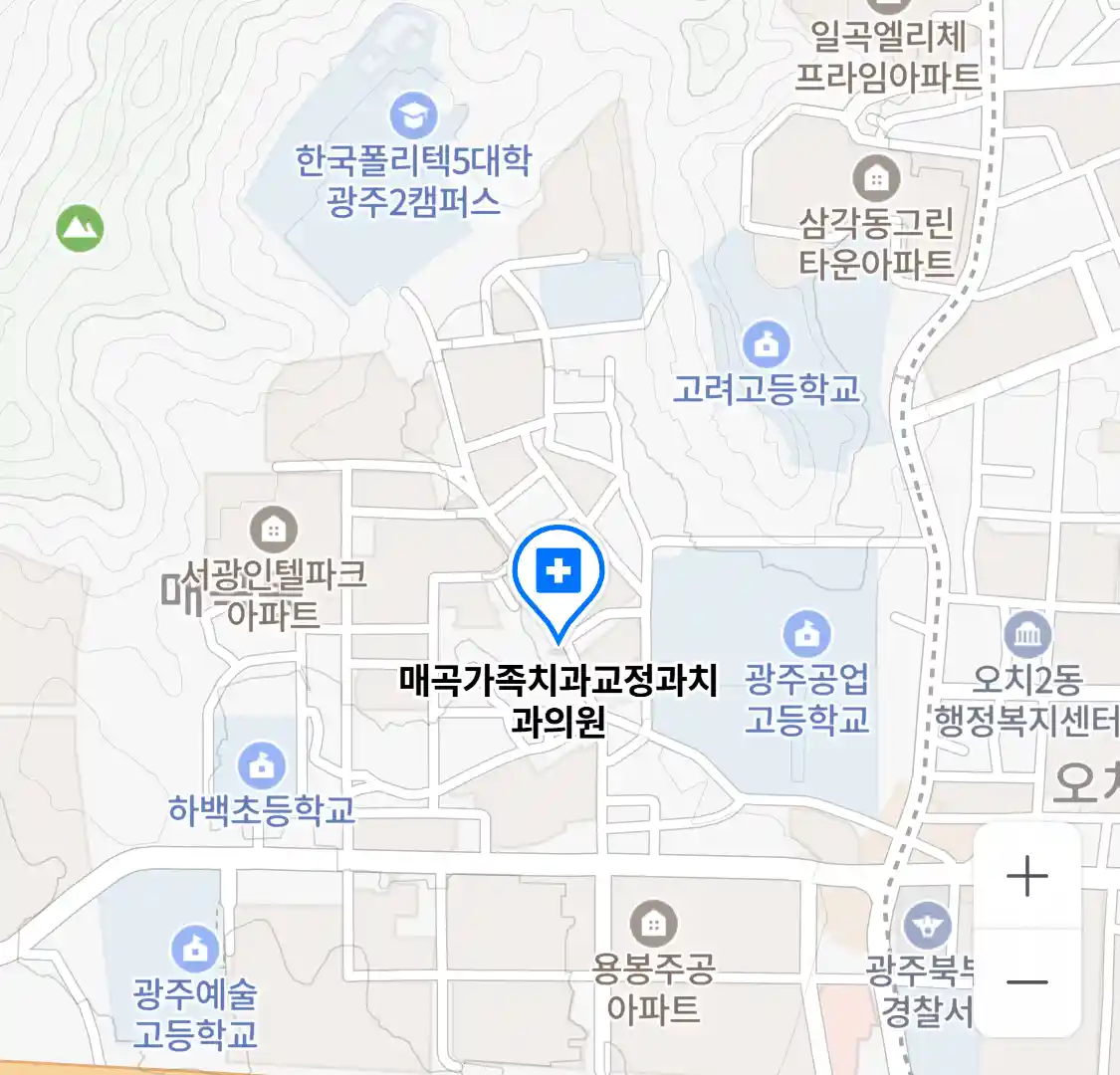Image resolution: width=1120 pixels, height=1075 pixels.
Task: Select the 삼각동그린타운아파트 marker
Action: point(876,178)
